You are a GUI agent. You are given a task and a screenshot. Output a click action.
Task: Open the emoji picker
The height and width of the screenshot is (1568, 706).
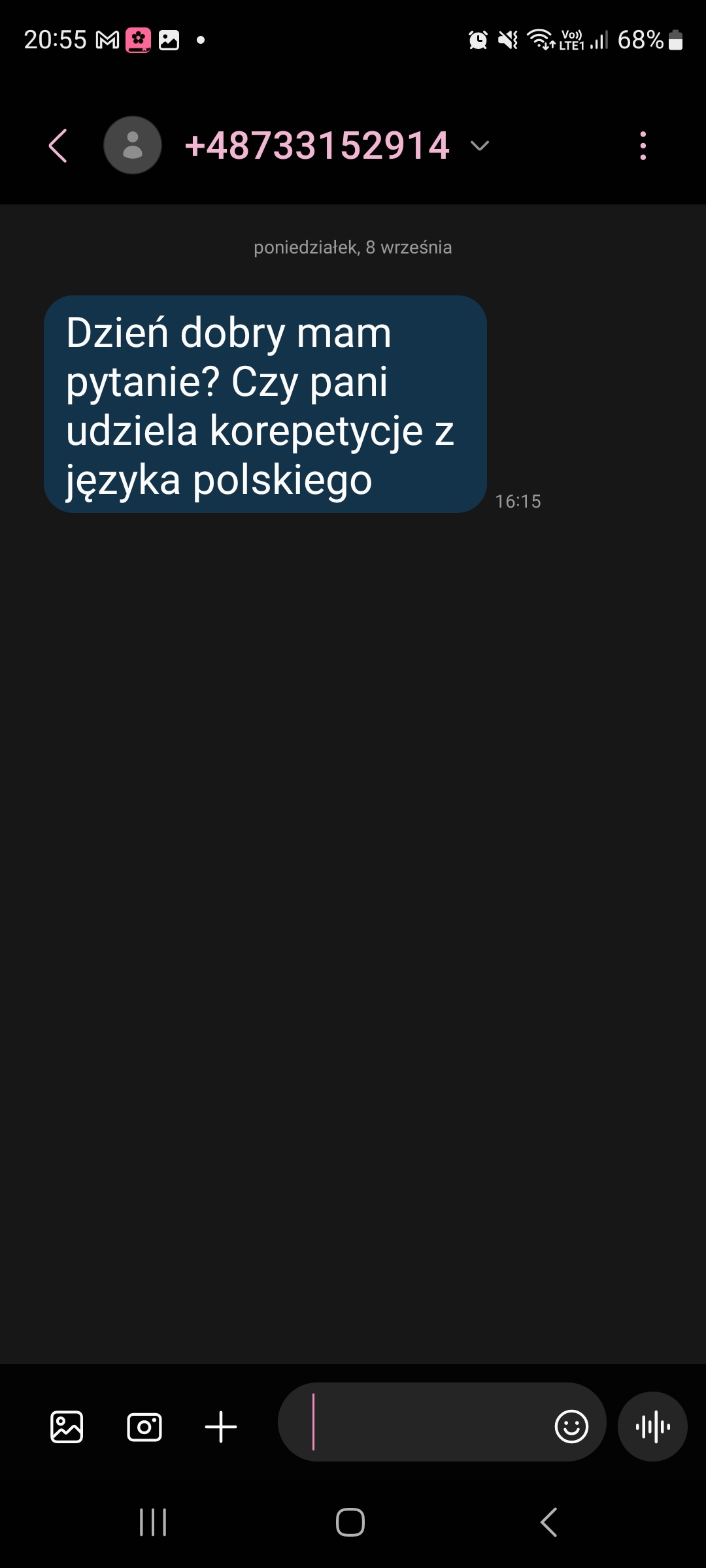point(571,1426)
